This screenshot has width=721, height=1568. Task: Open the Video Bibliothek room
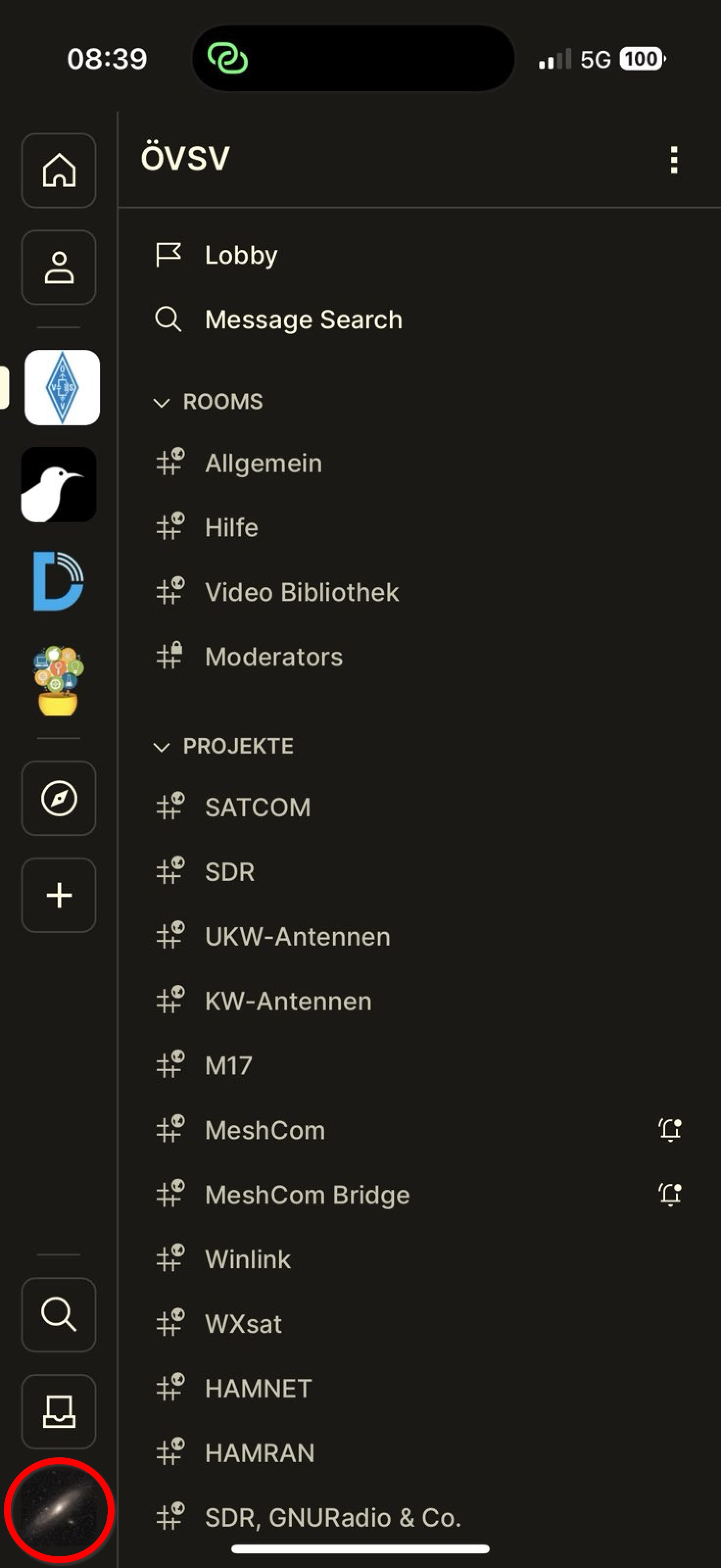click(x=301, y=592)
